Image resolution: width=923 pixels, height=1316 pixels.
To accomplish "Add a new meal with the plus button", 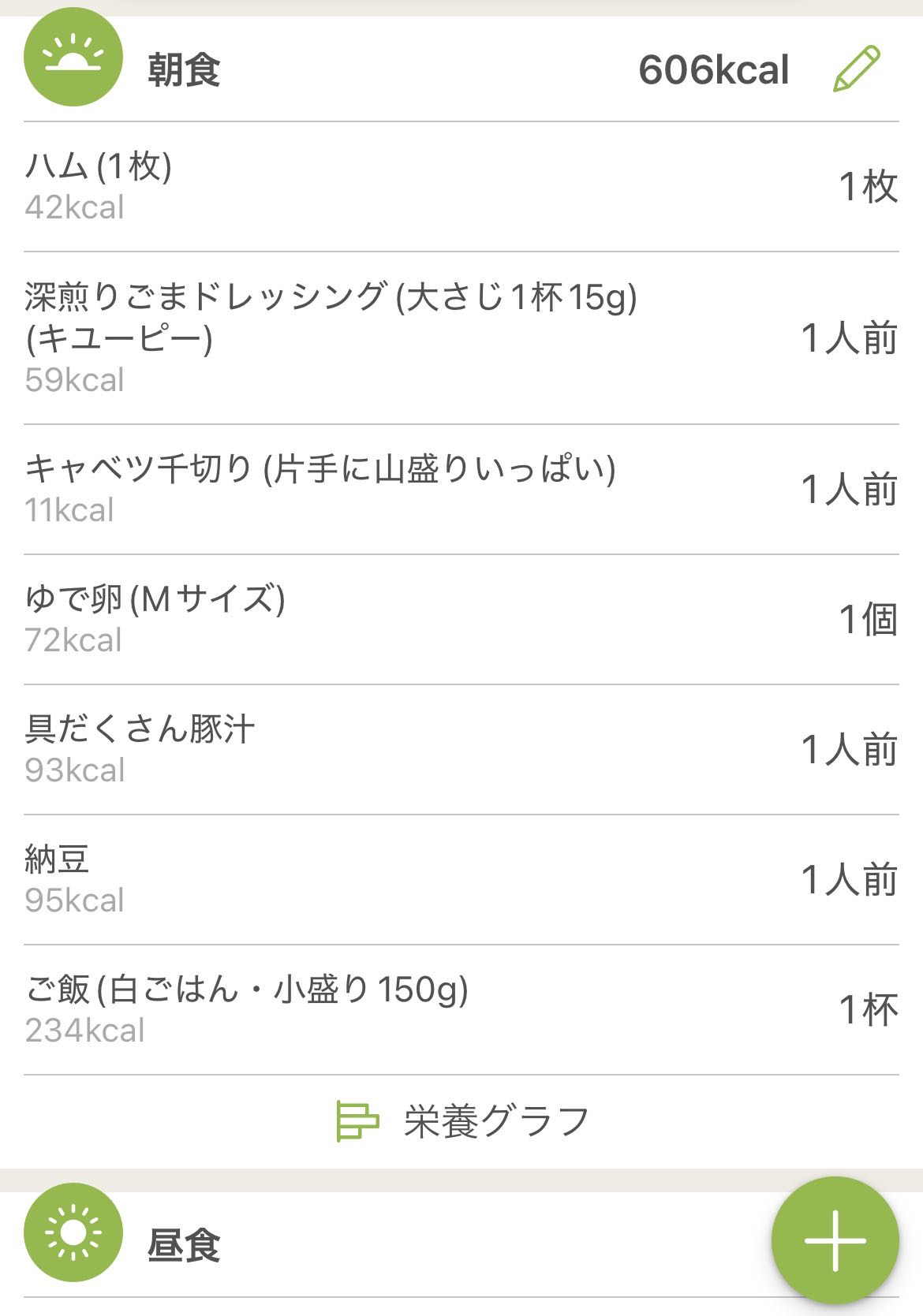I will point(835,1240).
